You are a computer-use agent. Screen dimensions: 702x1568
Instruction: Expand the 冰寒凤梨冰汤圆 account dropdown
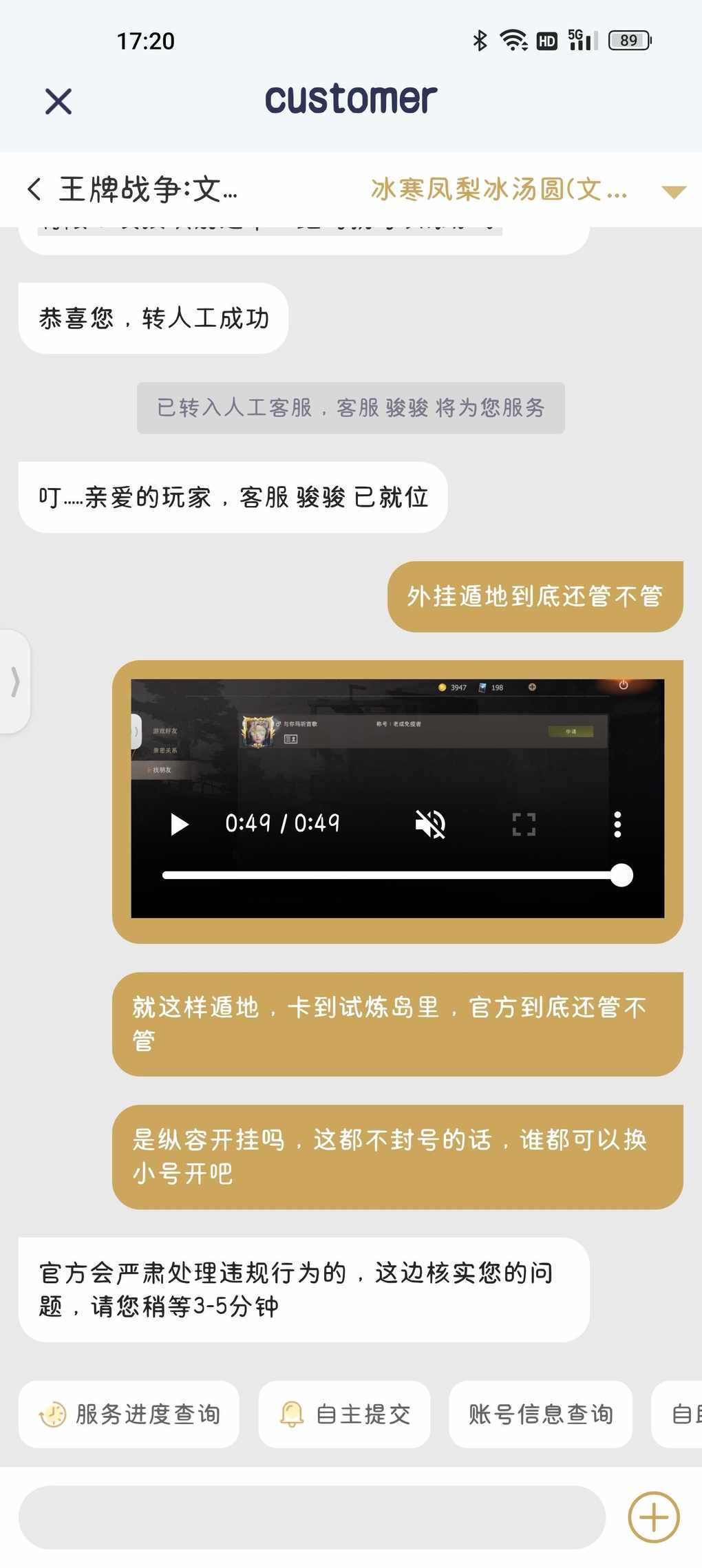tap(673, 192)
